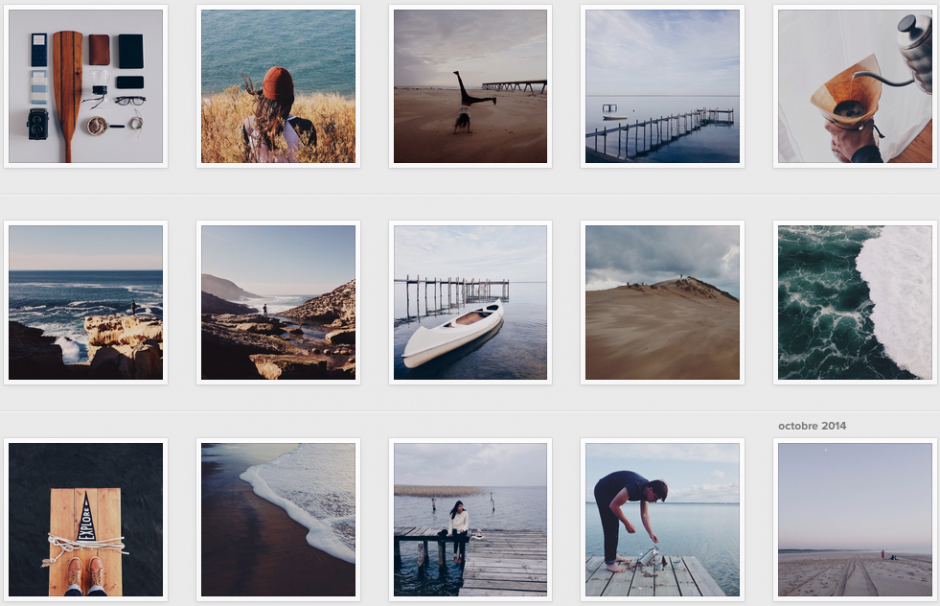The height and width of the screenshot is (606, 940).
Task: Open the photo of the woman sitting on the dock
Action: [470, 520]
